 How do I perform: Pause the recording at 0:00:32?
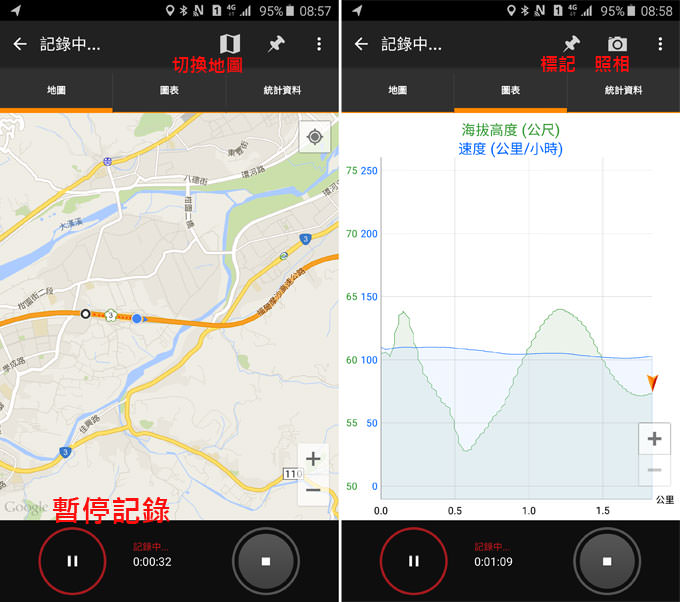click(x=72, y=561)
